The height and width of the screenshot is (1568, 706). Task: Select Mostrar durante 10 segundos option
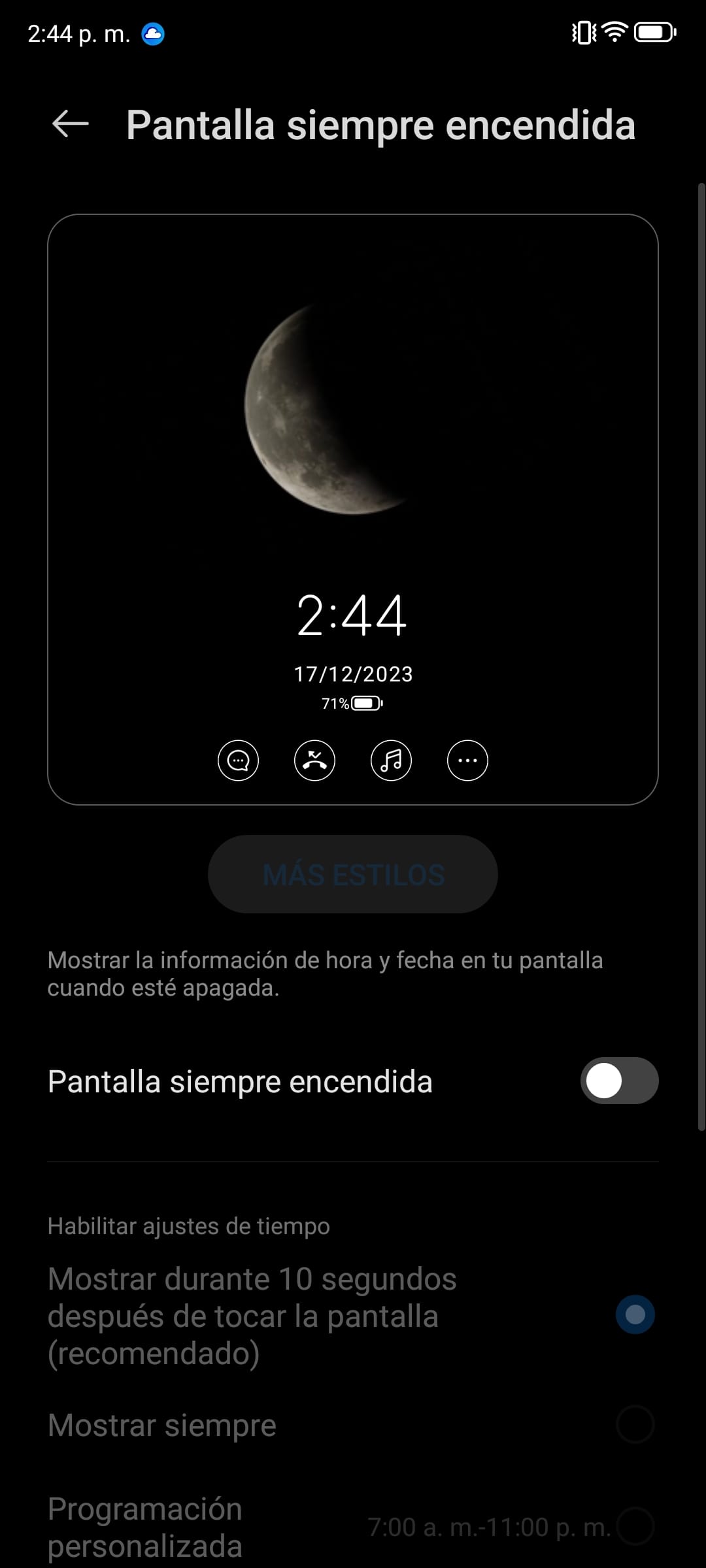(x=635, y=1315)
